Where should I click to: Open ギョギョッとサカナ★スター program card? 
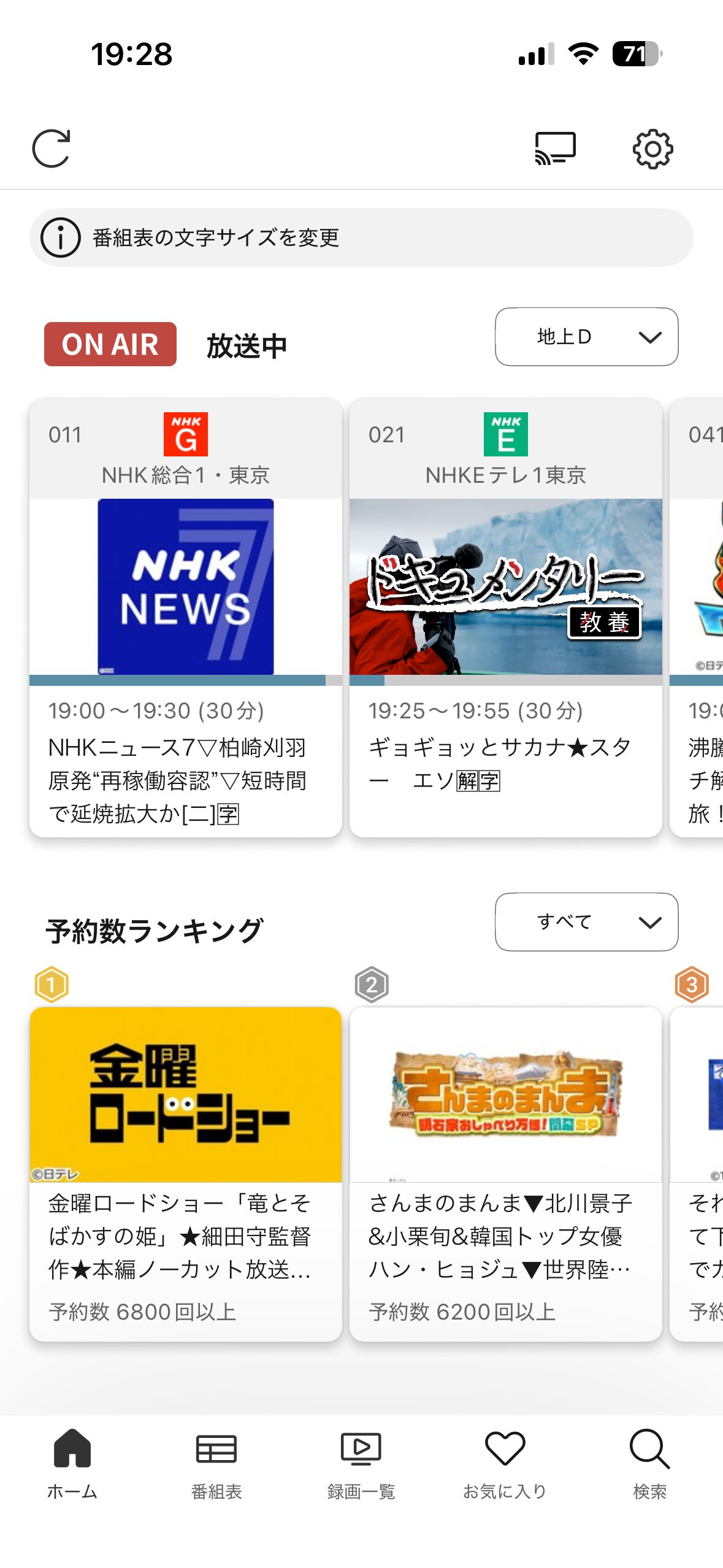505,617
